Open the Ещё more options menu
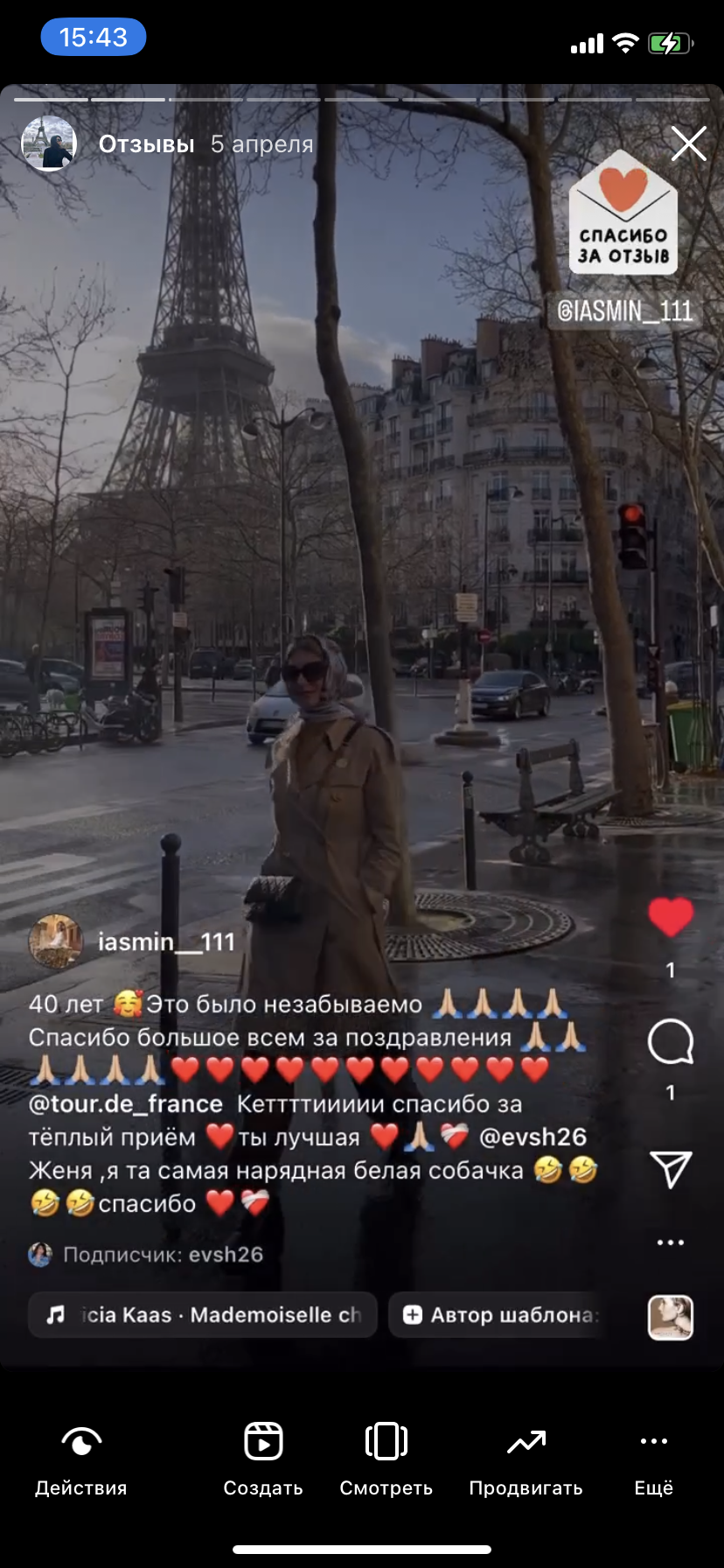The width and height of the screenshot is (724, 1568). coord(653,1456)
